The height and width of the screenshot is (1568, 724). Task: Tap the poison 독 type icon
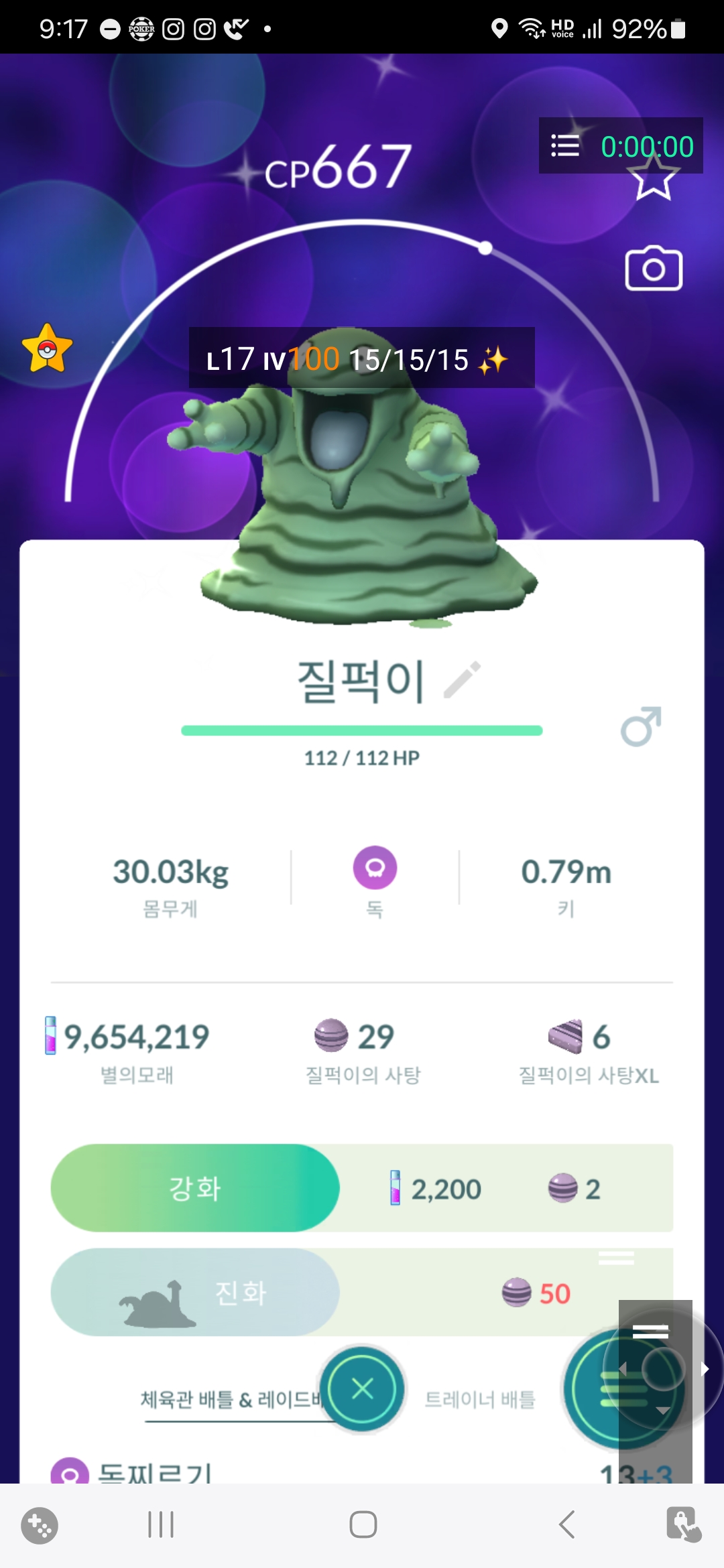(375, 868)
